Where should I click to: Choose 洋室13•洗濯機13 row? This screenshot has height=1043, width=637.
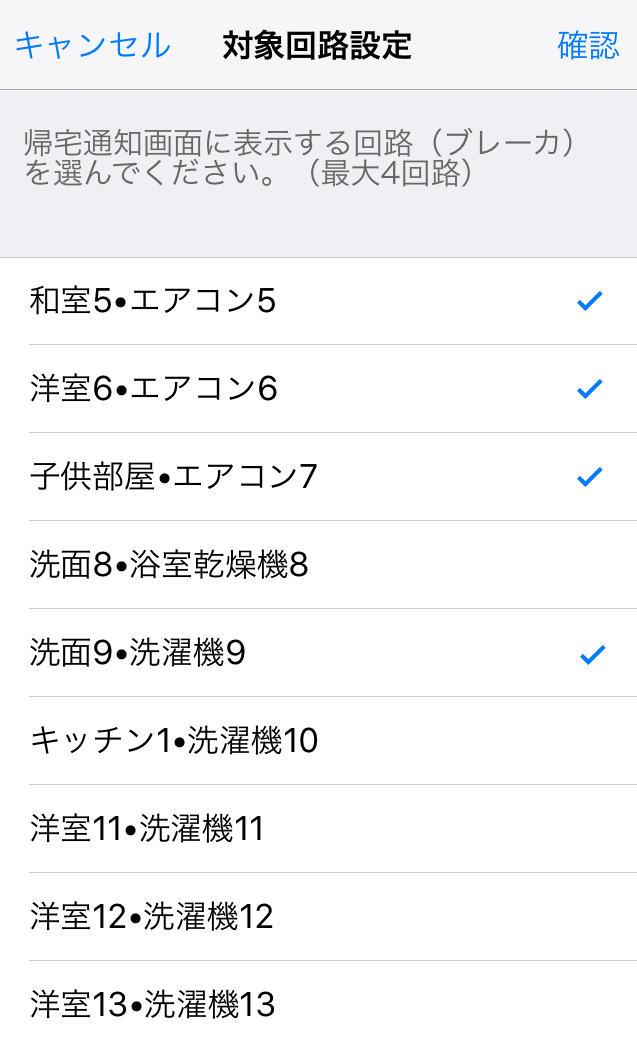pyautogui.click(x=318, y=1004)
